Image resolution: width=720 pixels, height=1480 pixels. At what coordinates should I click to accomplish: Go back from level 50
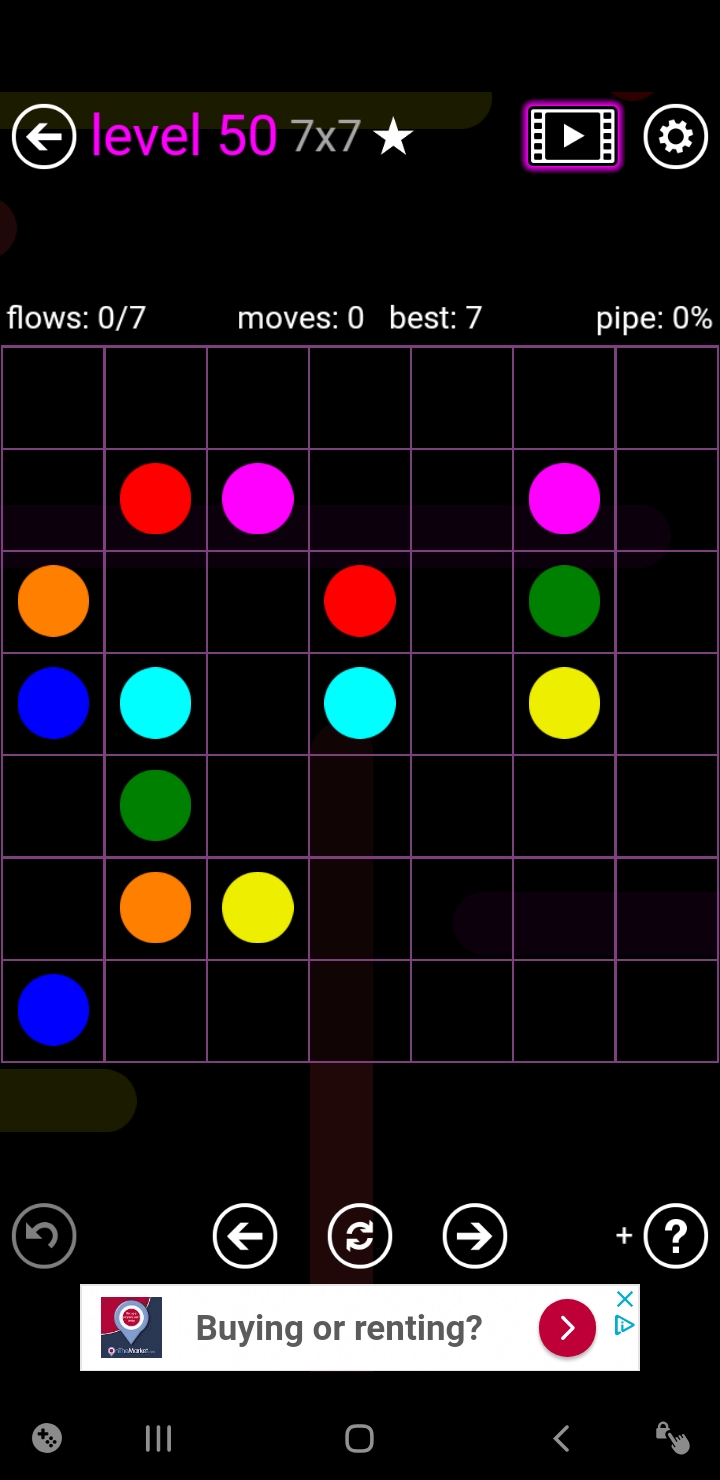click(44, 136)
